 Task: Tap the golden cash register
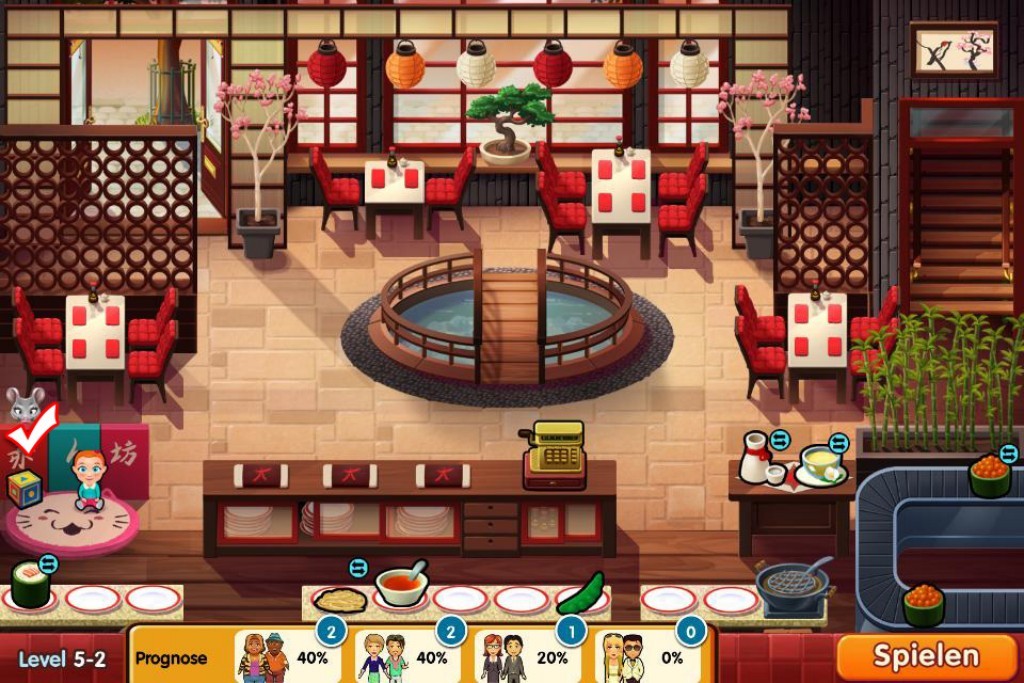tap(556, 454)
